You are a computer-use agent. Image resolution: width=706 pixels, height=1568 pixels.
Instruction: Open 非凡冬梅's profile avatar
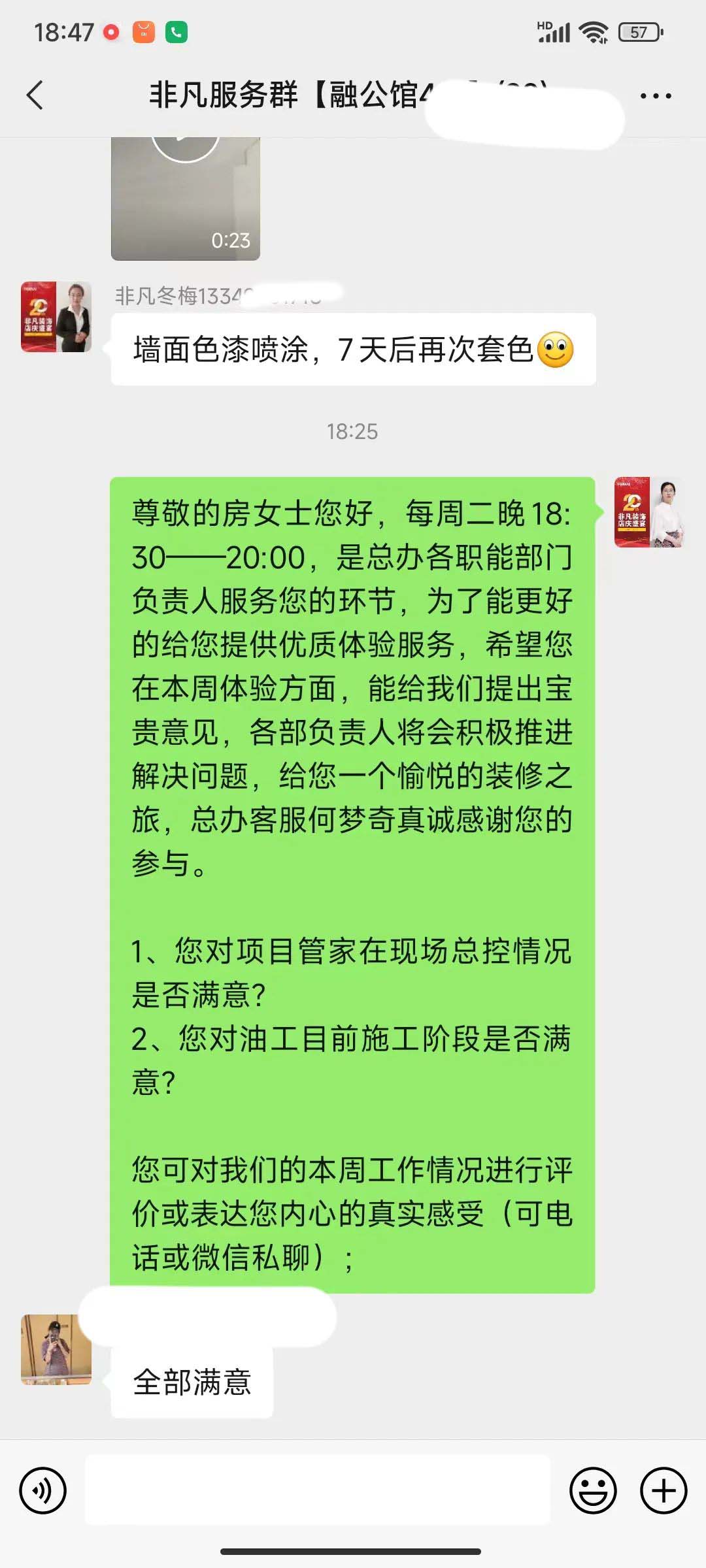pos(56,317)
